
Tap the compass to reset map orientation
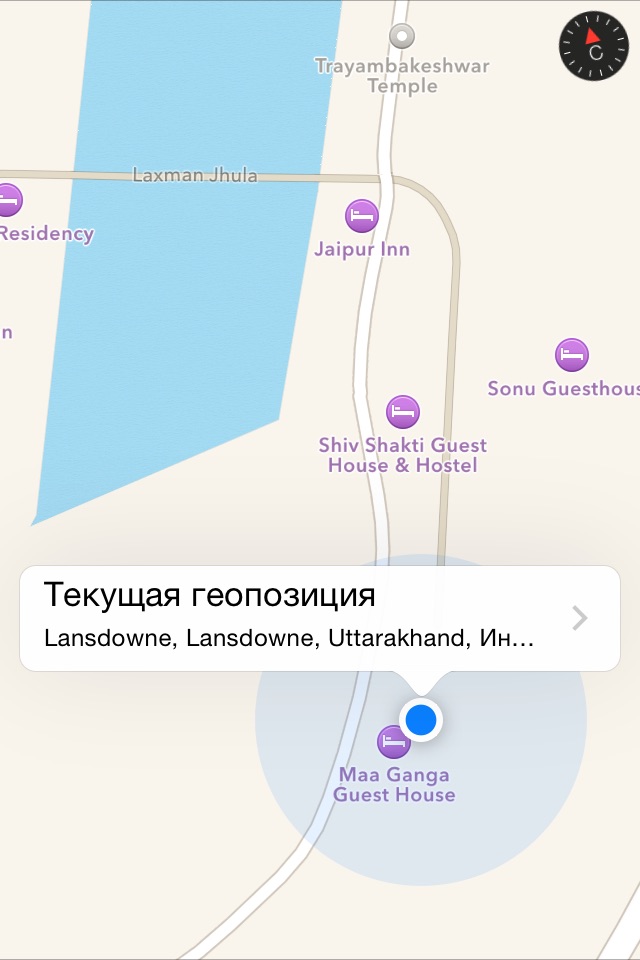(593, 46)
